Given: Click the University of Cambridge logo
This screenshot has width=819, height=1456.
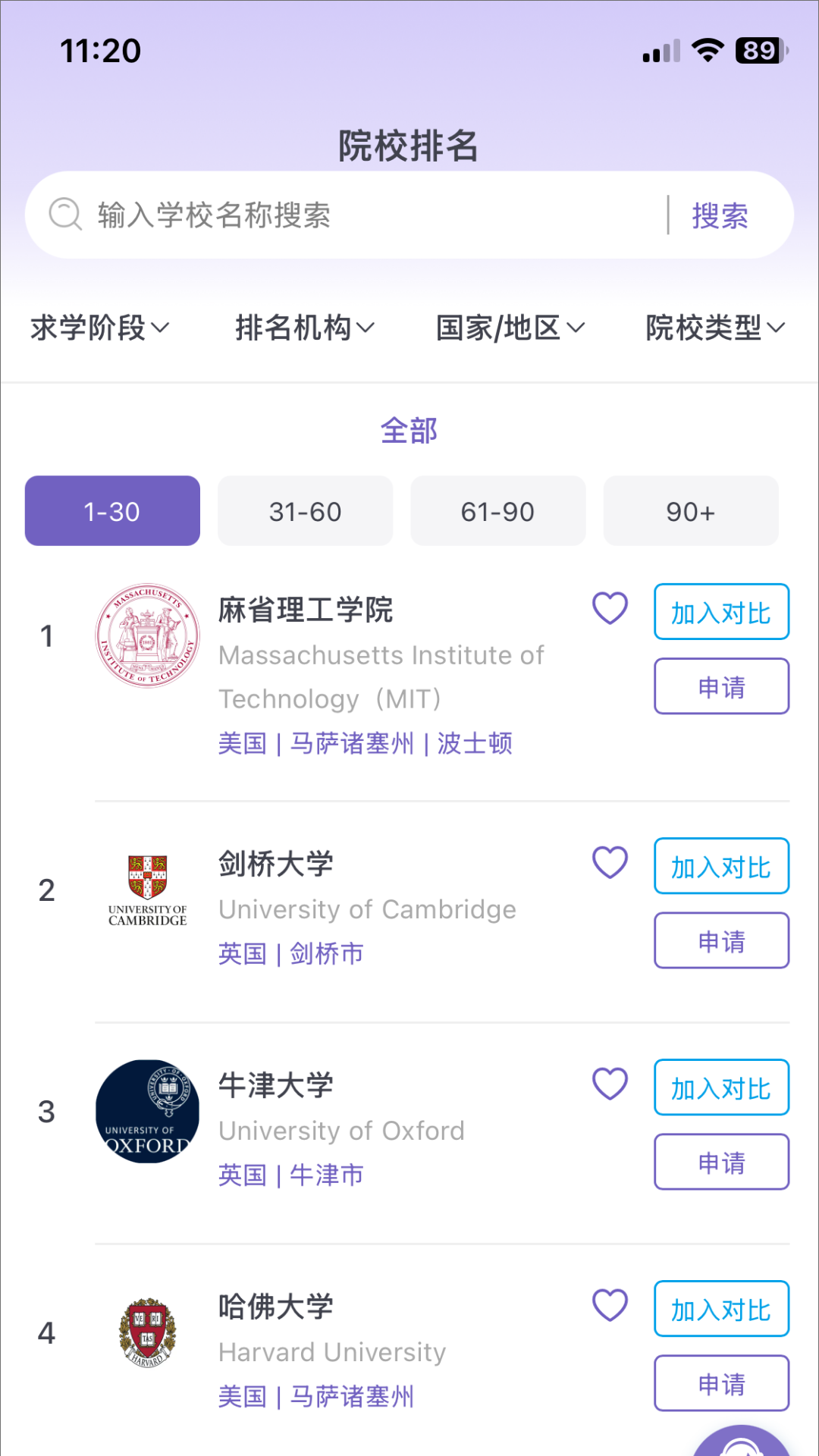Looking at the screenshot, I should tap(148, 887).
